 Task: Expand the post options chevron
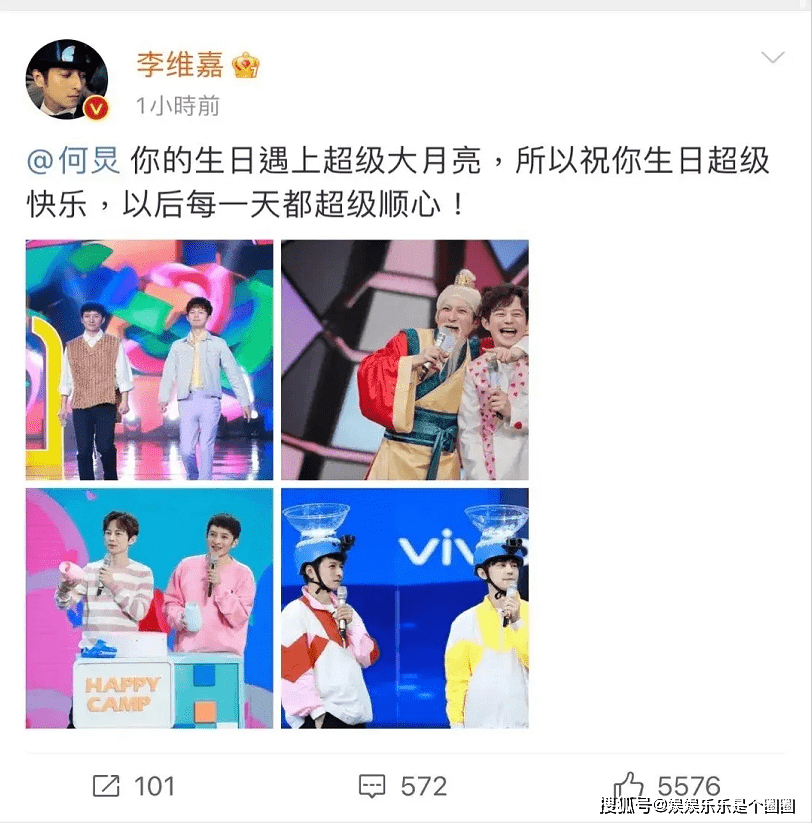772,57
